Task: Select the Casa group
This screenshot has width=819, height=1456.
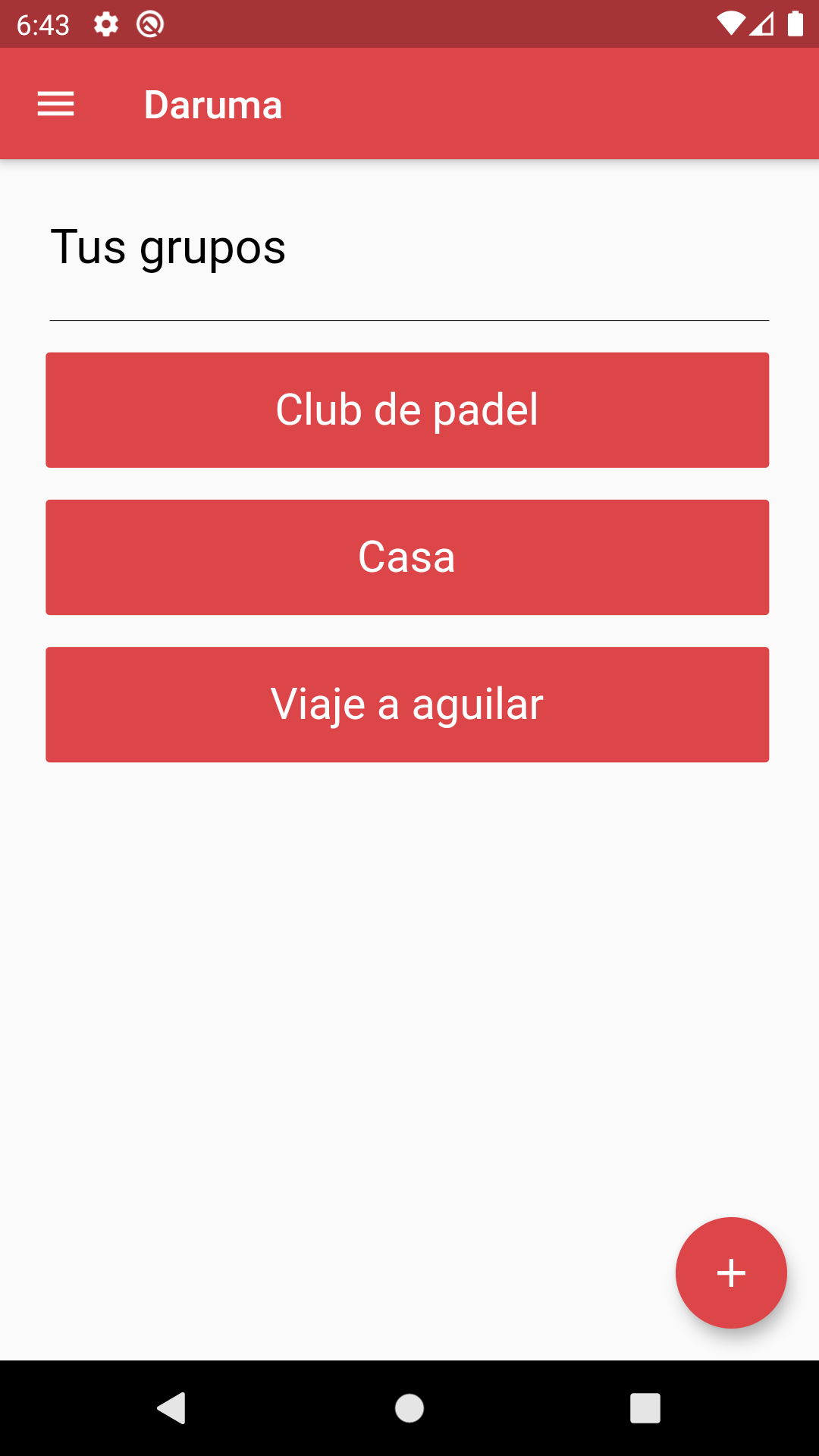Action: (407, 557)
